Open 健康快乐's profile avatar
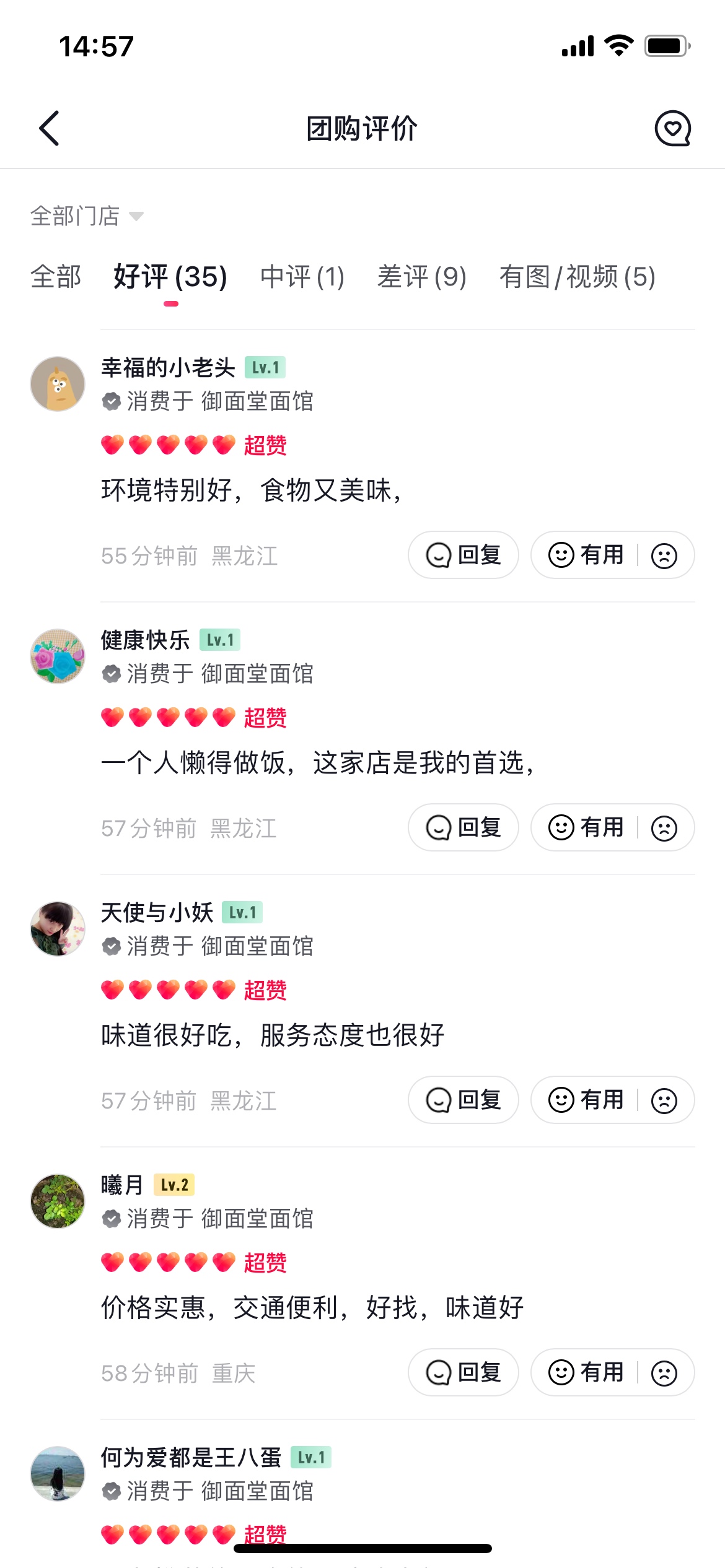 coord(58,656)
